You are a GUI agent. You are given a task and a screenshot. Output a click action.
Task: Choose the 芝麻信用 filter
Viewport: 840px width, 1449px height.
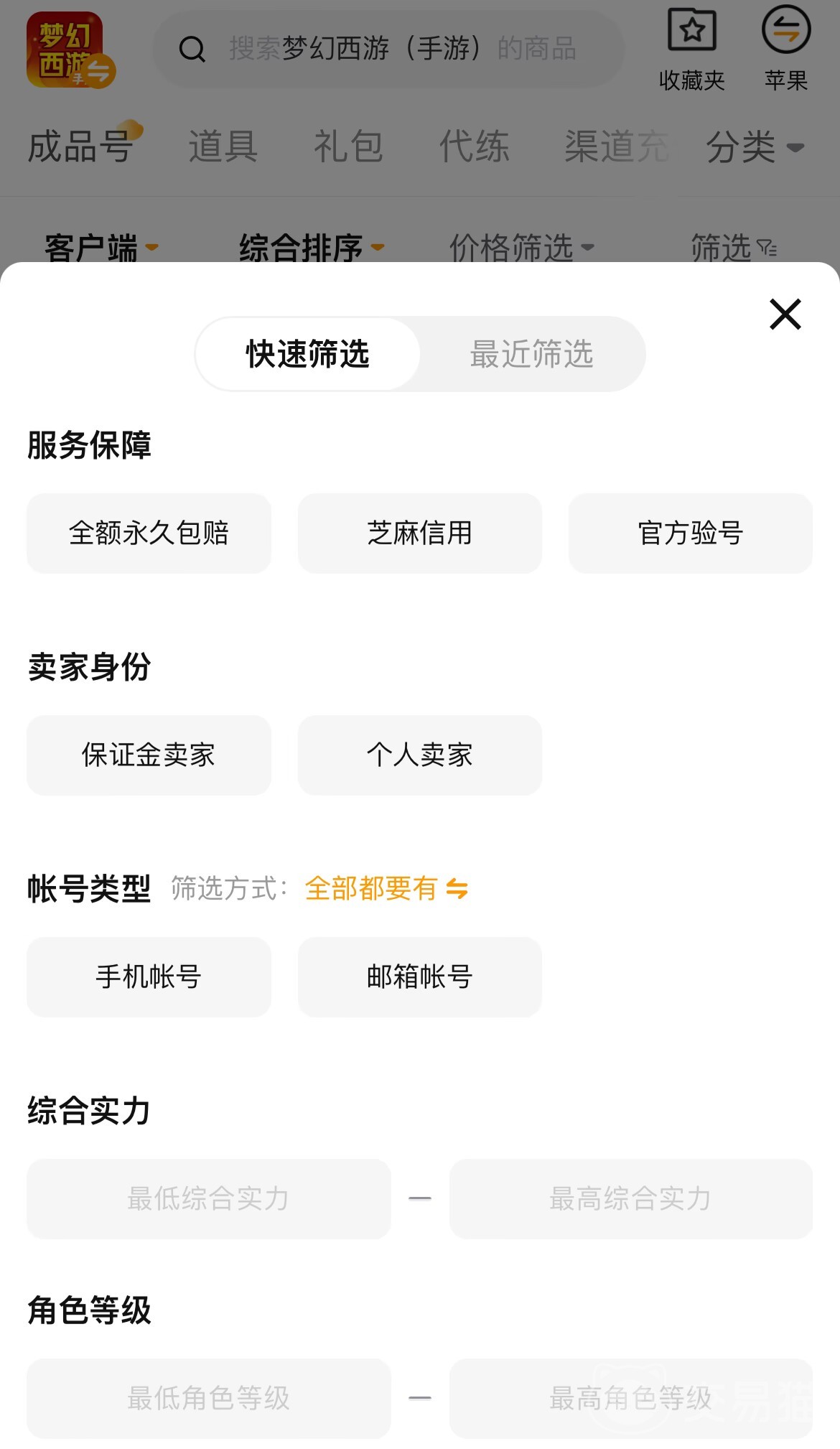419,533
